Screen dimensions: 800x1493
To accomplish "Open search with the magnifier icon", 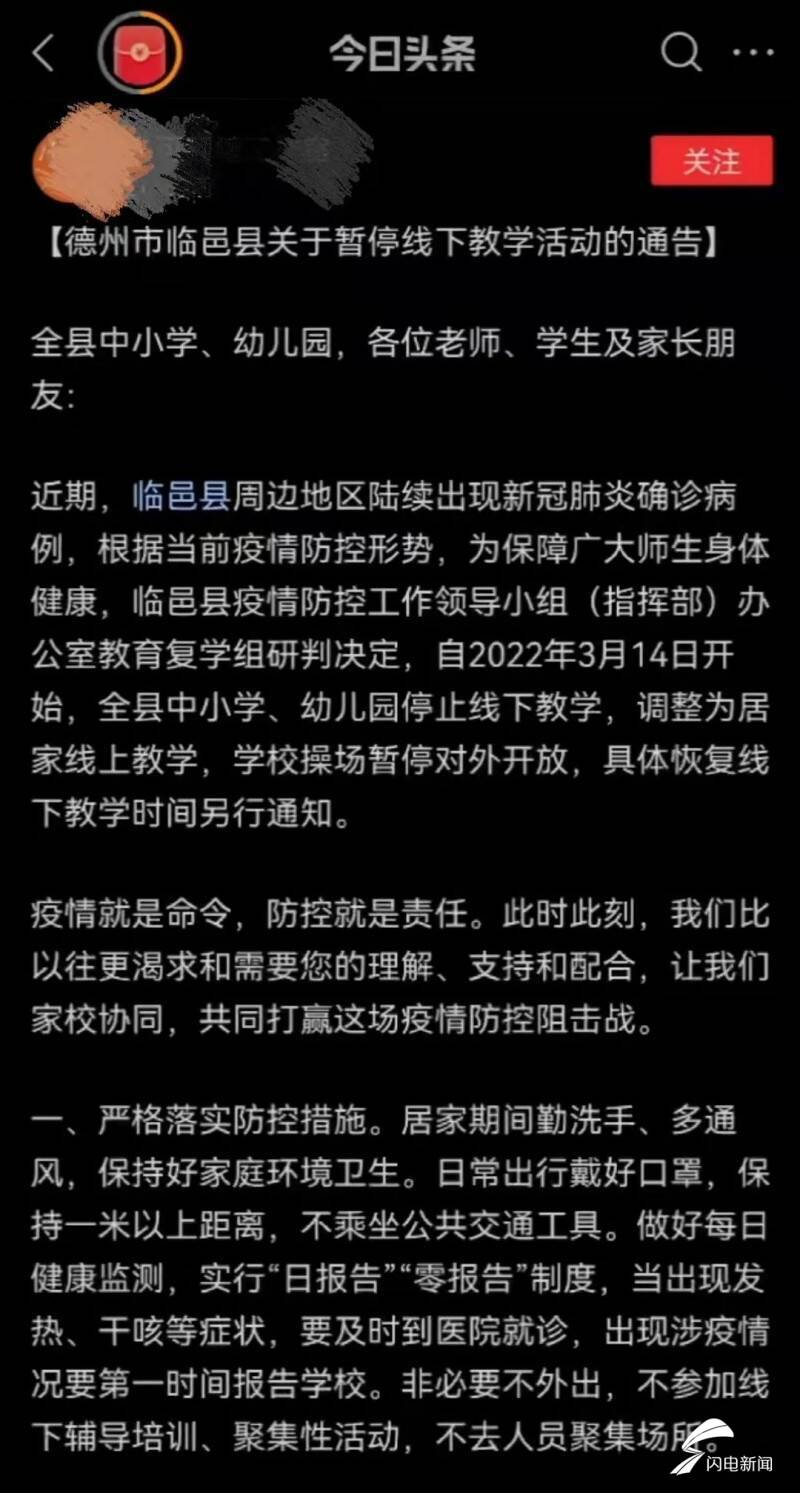I will (x=681, y=51).
